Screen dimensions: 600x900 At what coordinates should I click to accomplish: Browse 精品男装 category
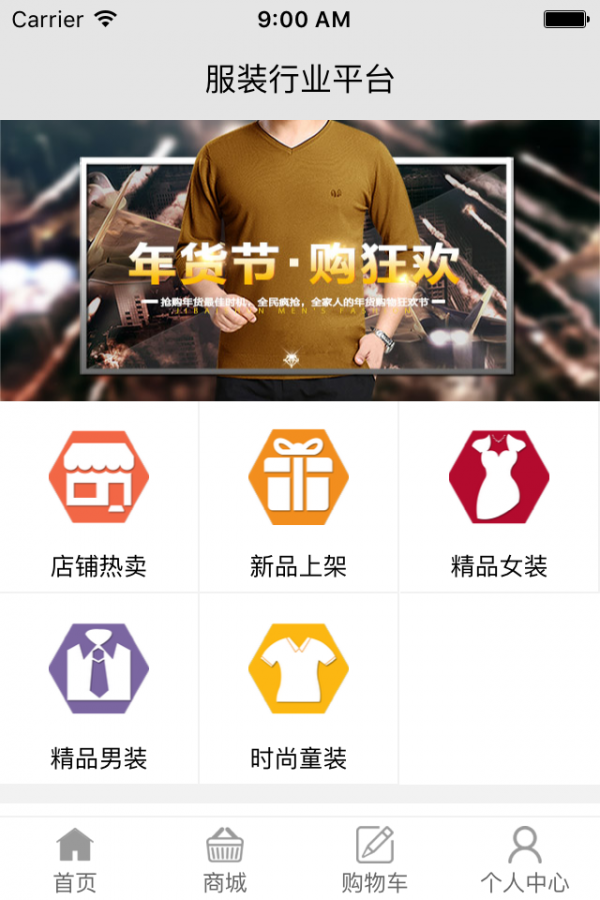tap(99, 689)
